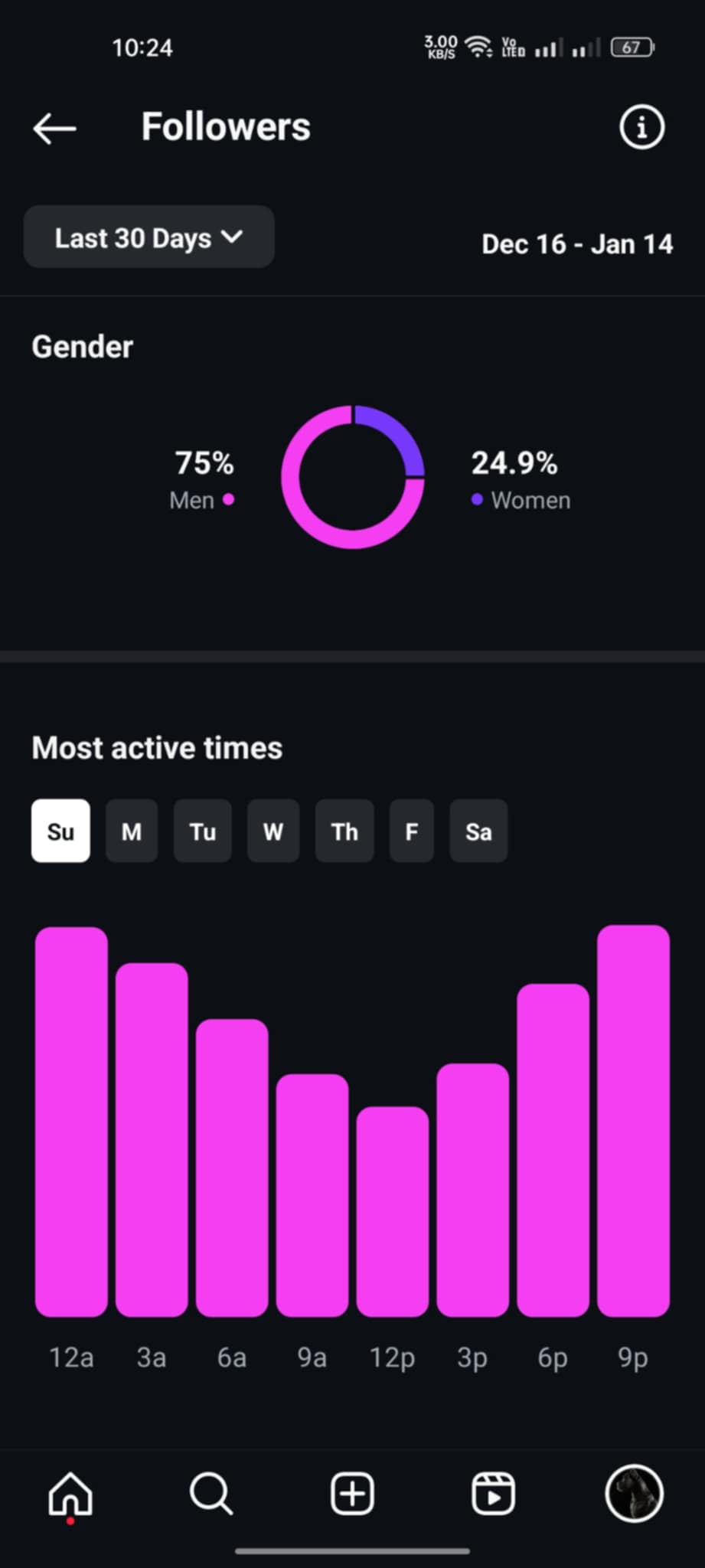705x1568 pixels.
Task: Select the Su day chip
Action: pyautogui.click(x=60, y=831)
